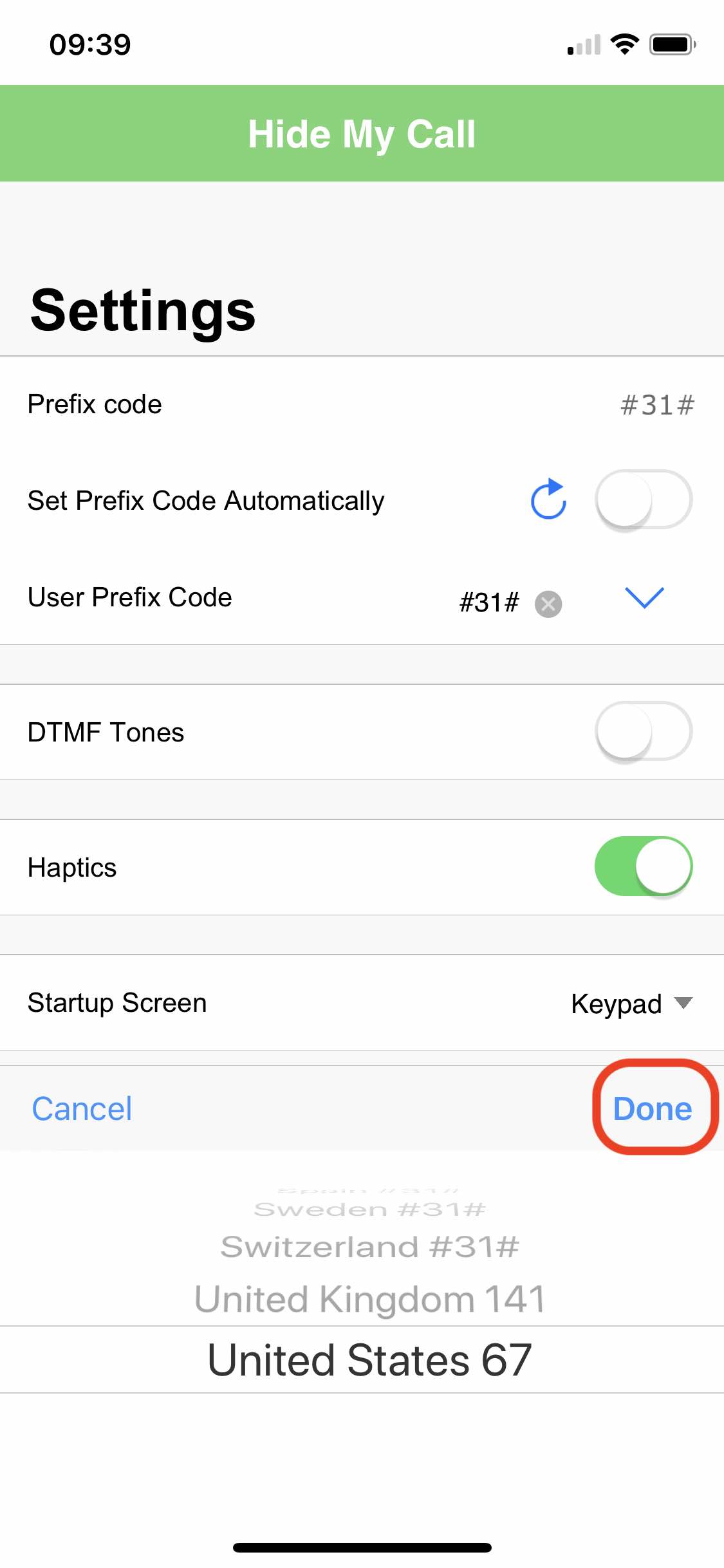
Task: Disable the Haptics switch
Action: point(644,867)
